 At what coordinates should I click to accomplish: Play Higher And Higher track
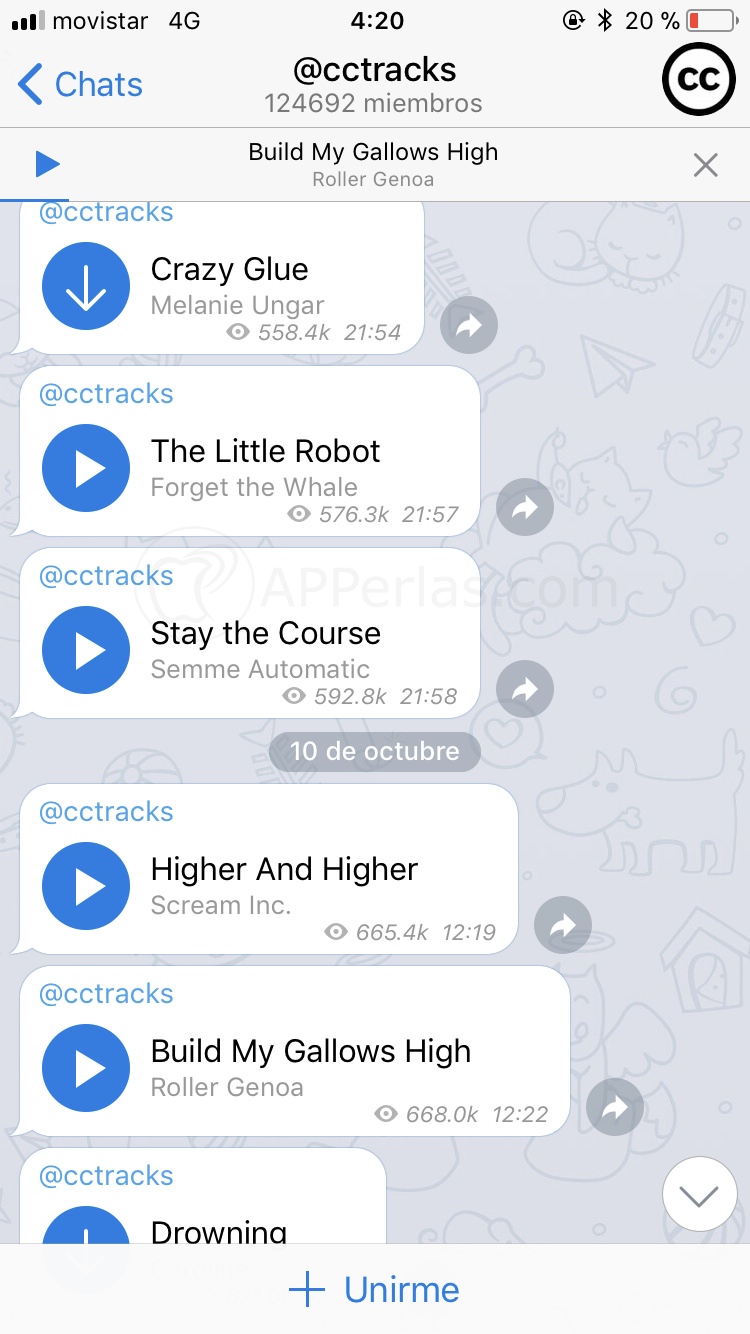pos(86,886)
